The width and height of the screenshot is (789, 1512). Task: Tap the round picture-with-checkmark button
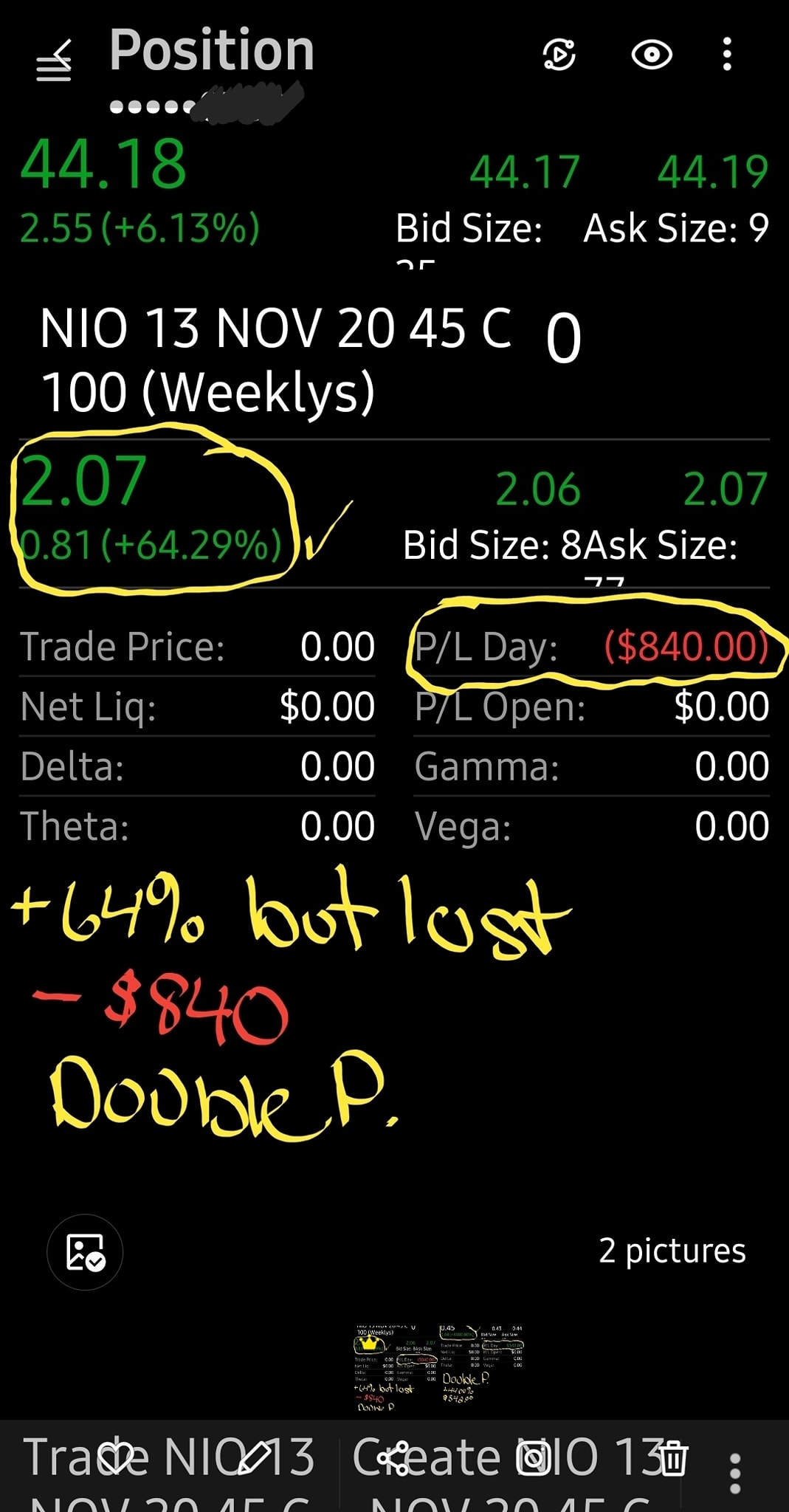pyautogui.click(x=85, y=1252)
